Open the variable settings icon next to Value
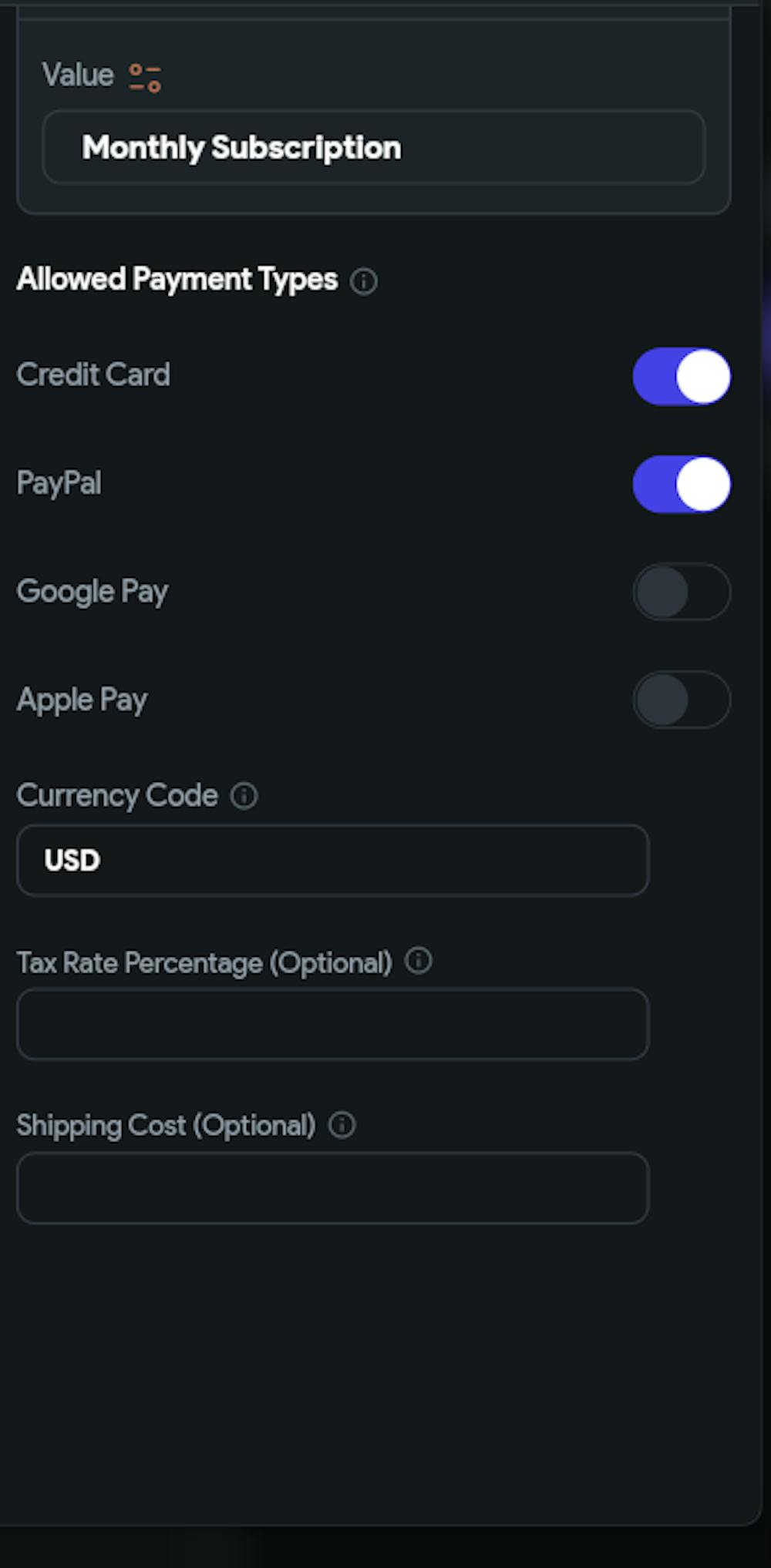771x1568 pixels. pyautogui.click(x=145, y=78)
